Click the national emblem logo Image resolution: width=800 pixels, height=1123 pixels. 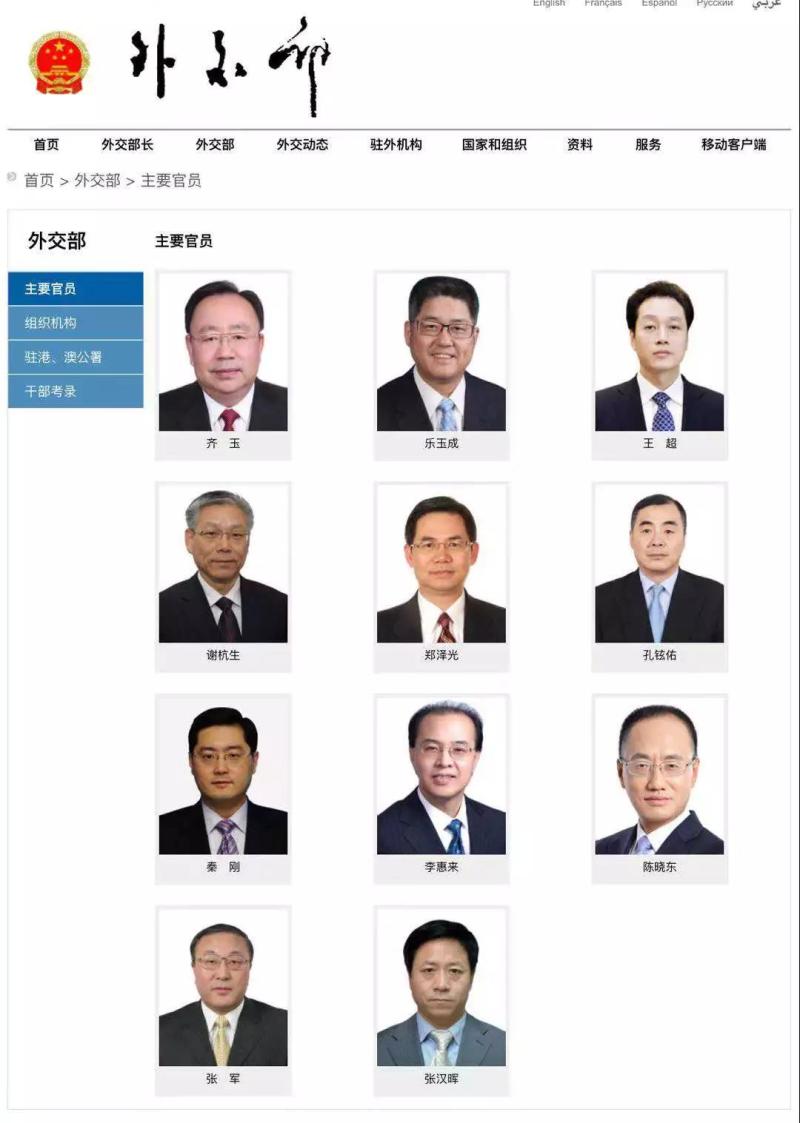[x=57, y=65]
